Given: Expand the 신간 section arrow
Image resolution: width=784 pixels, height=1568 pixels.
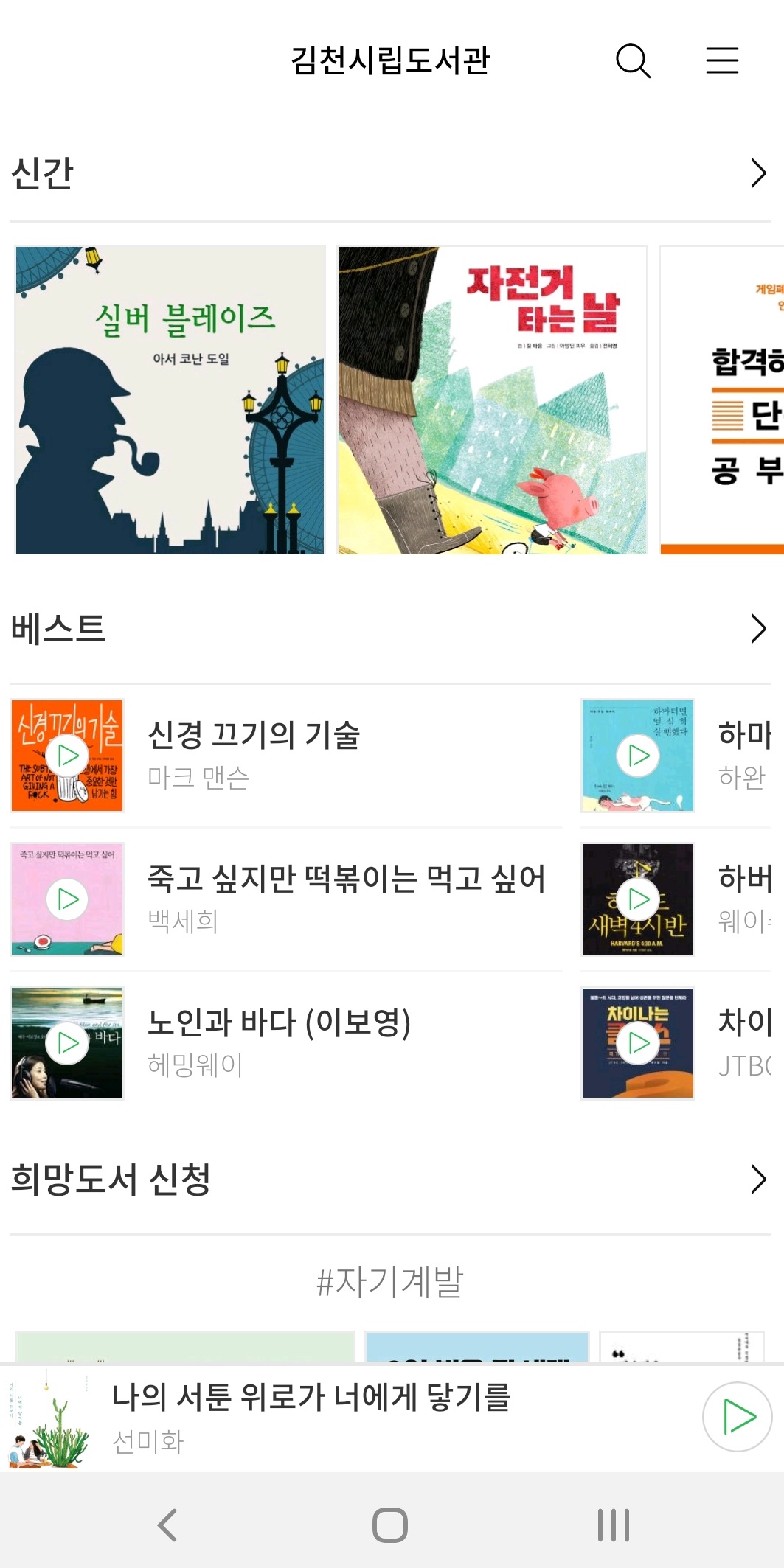Looking at the screenshot, I should [757, 173].
